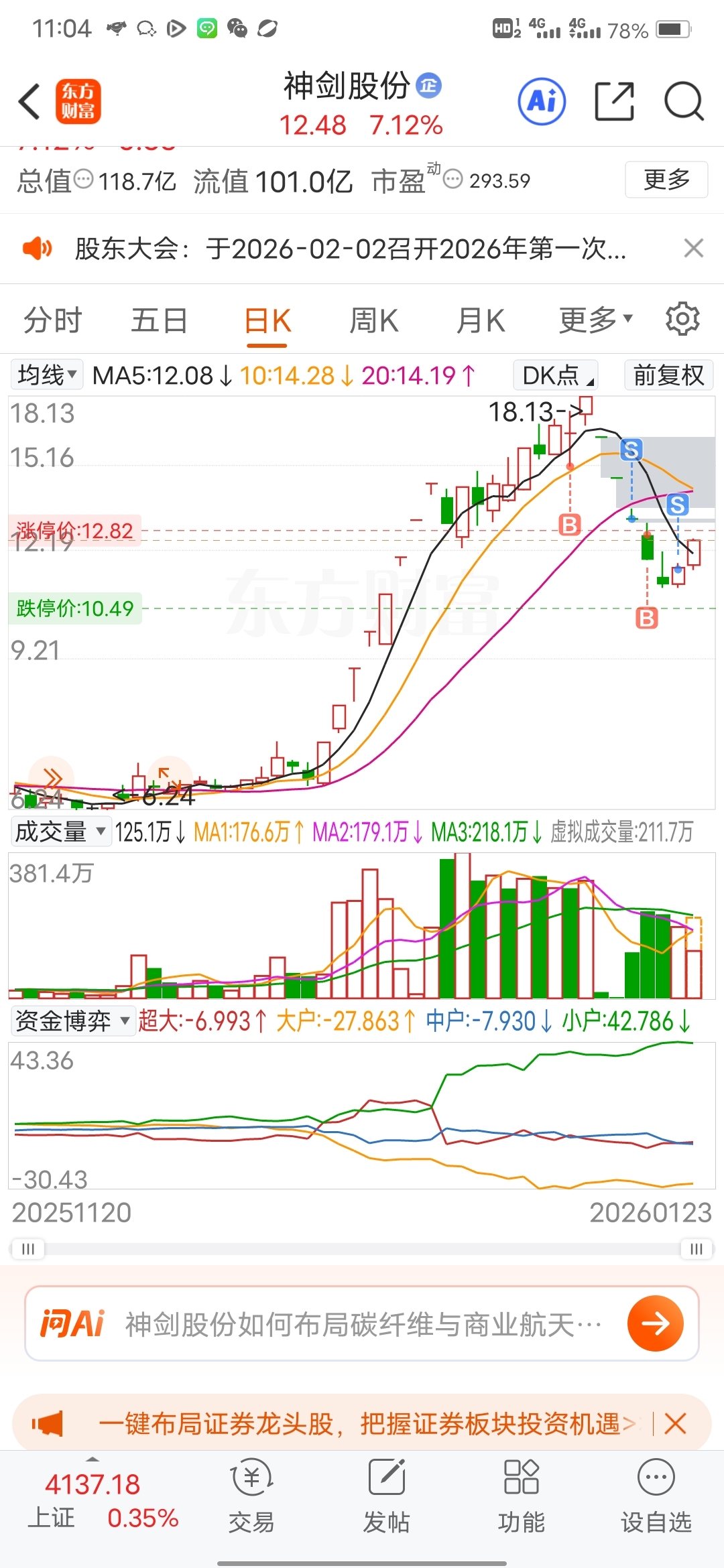Switch to the 五日 chart tab
Screen dimensions: 724x1568
pos(159,320)
